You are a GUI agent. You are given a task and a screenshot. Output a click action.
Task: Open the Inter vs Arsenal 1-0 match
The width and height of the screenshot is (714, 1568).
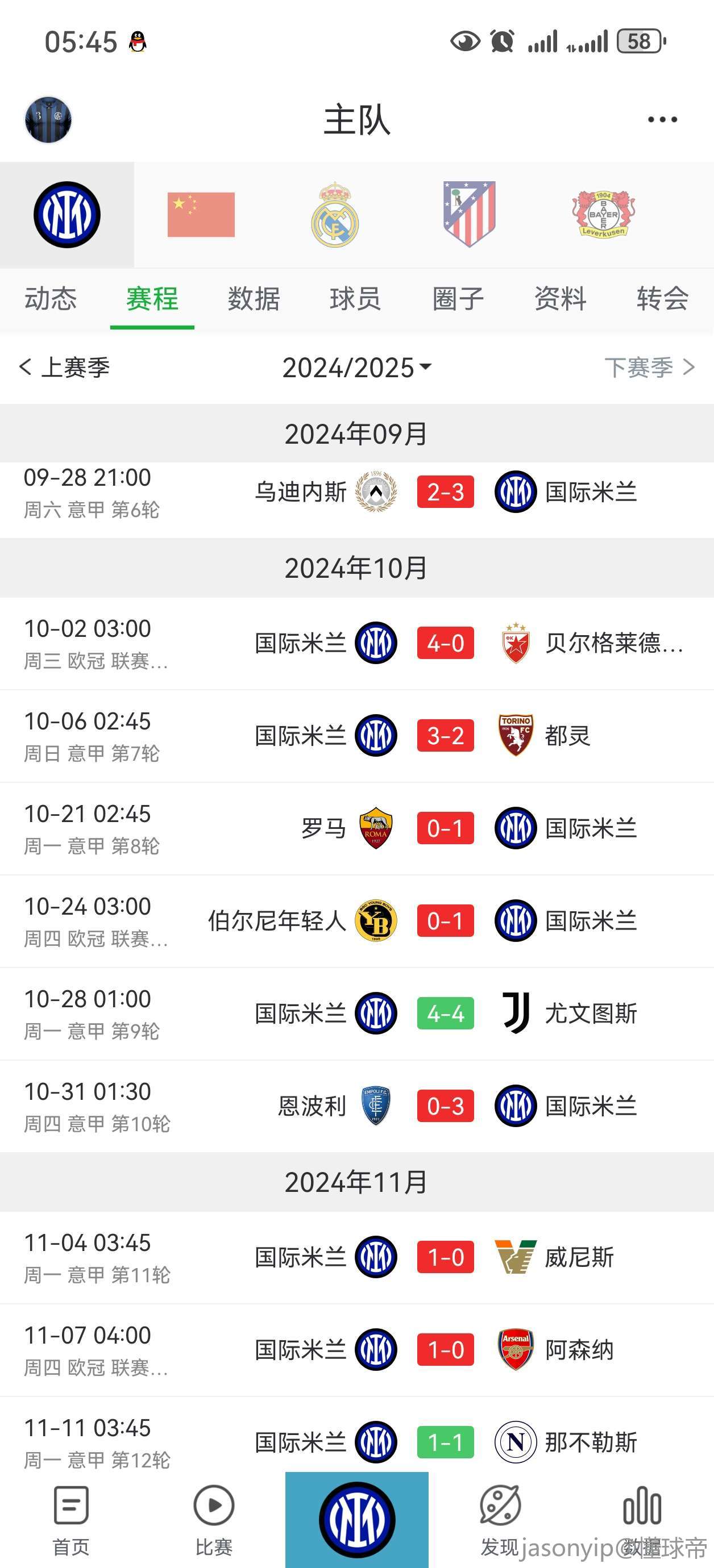[357, 1349]
